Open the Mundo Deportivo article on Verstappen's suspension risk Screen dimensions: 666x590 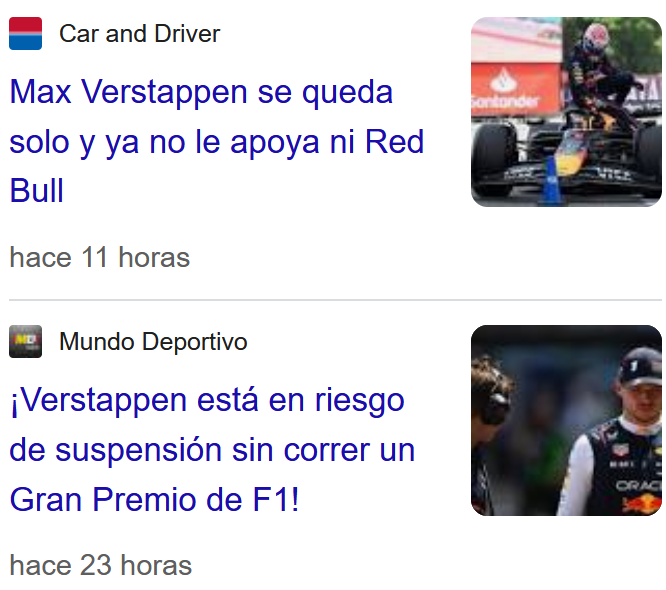(211, 449)
